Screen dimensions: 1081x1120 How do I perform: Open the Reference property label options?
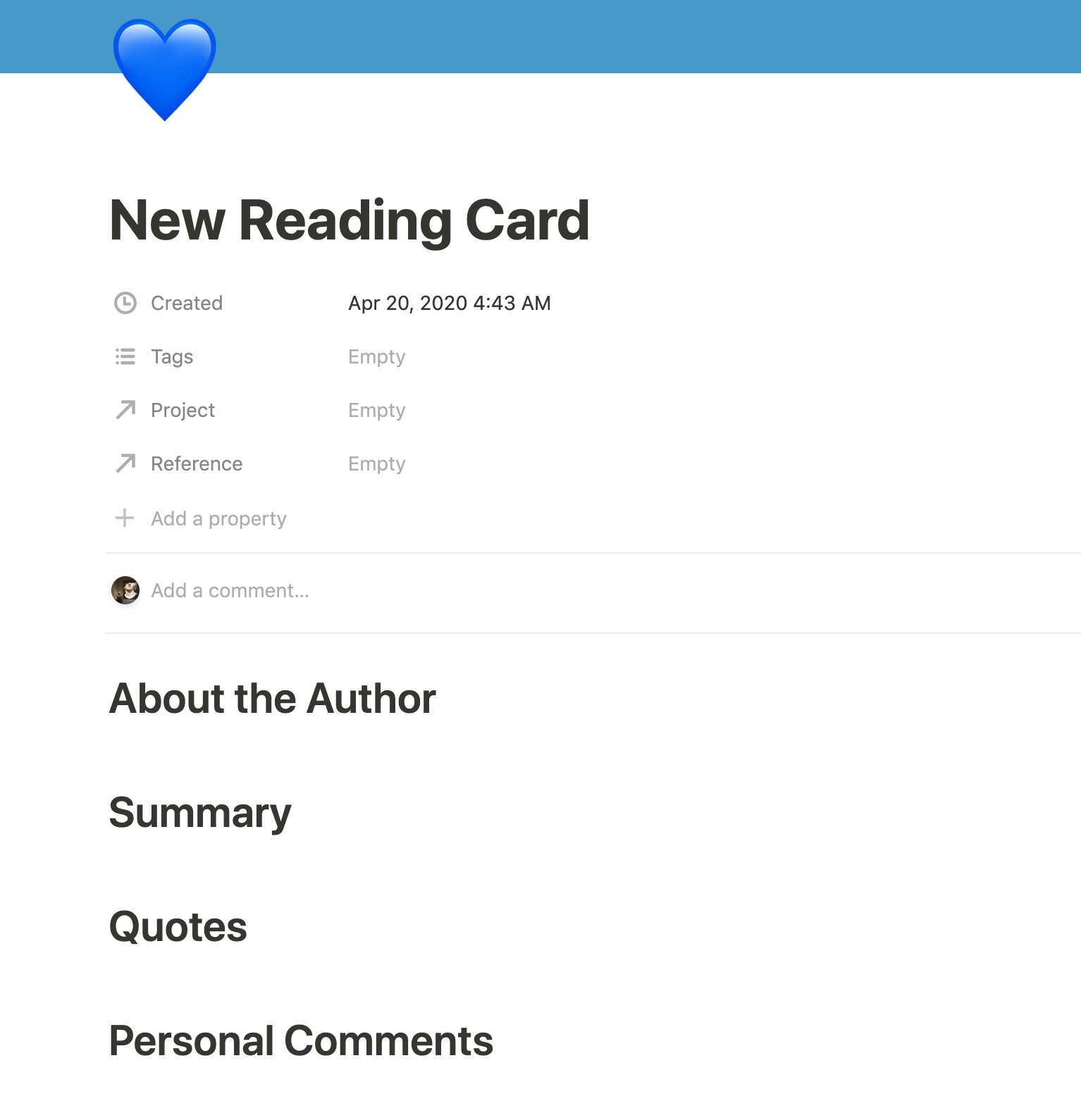click(196, 464)
